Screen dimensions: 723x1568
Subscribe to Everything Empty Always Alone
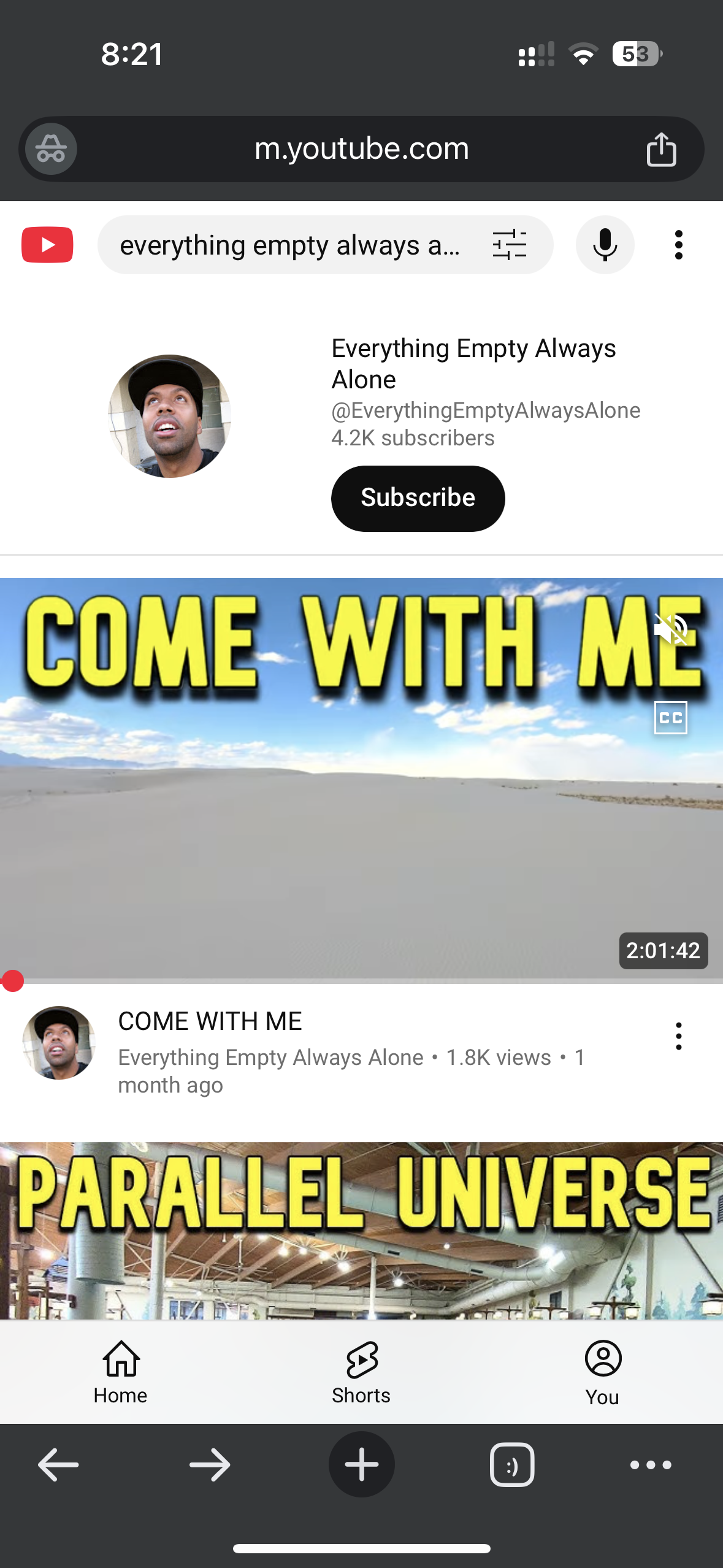click(418, 498)
